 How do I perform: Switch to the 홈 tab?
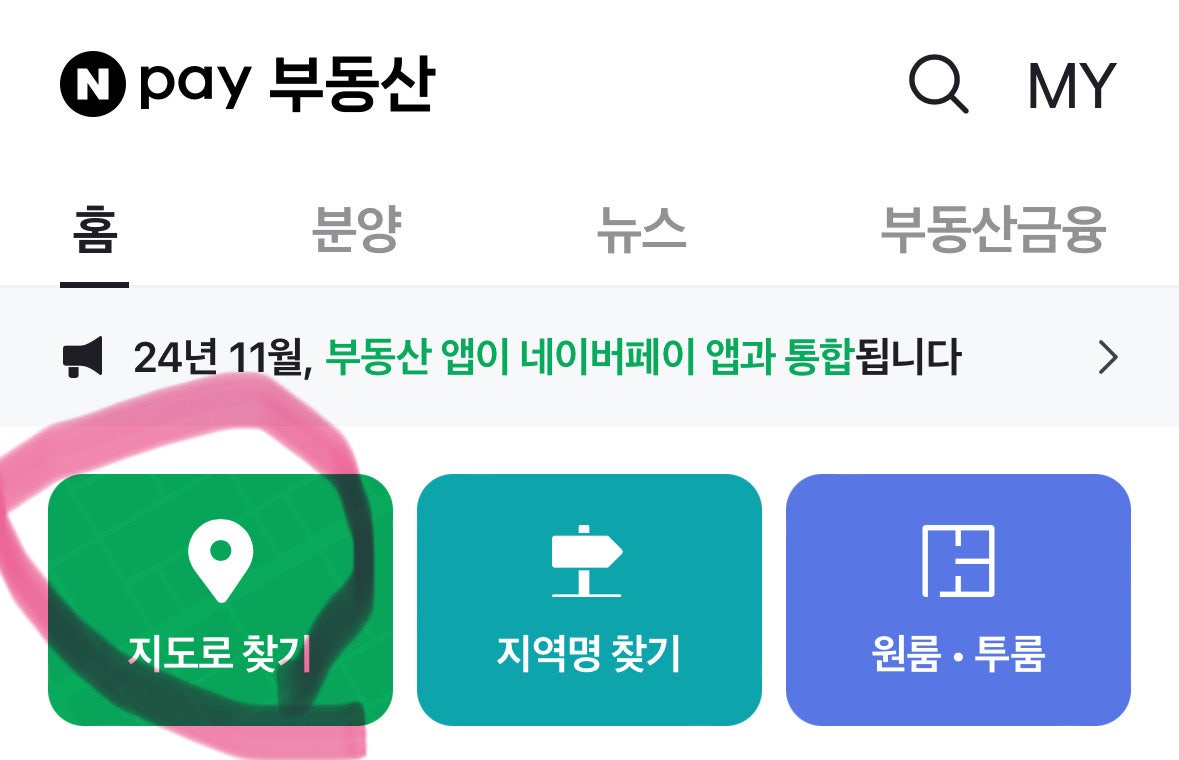94,231
